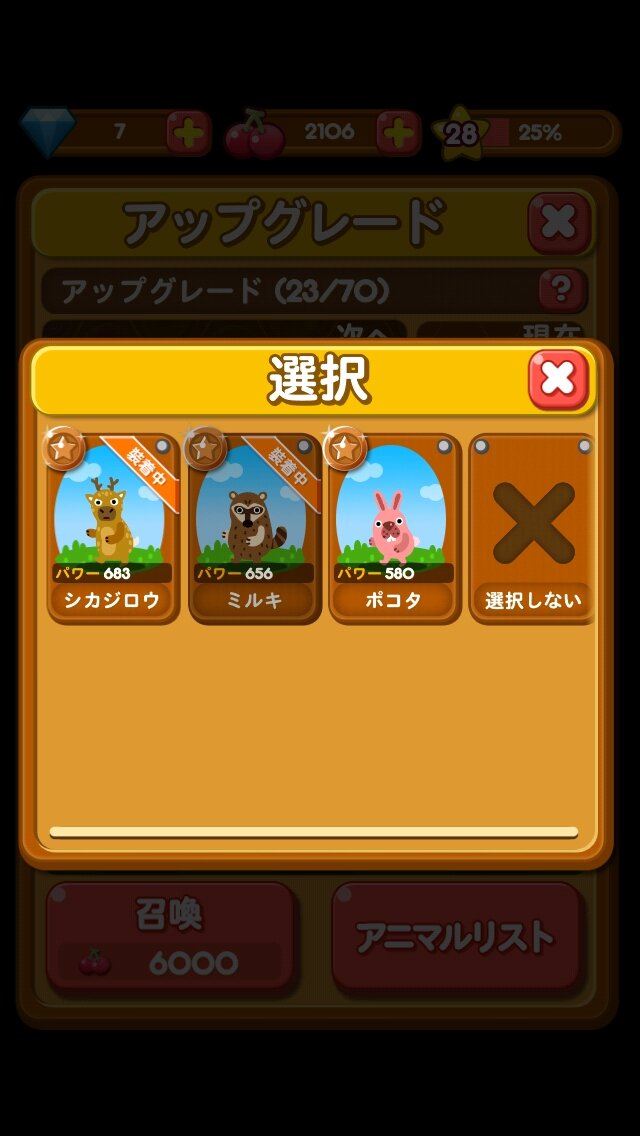
Task: Close the 選択 selection dialog
Action: (558, 379)
